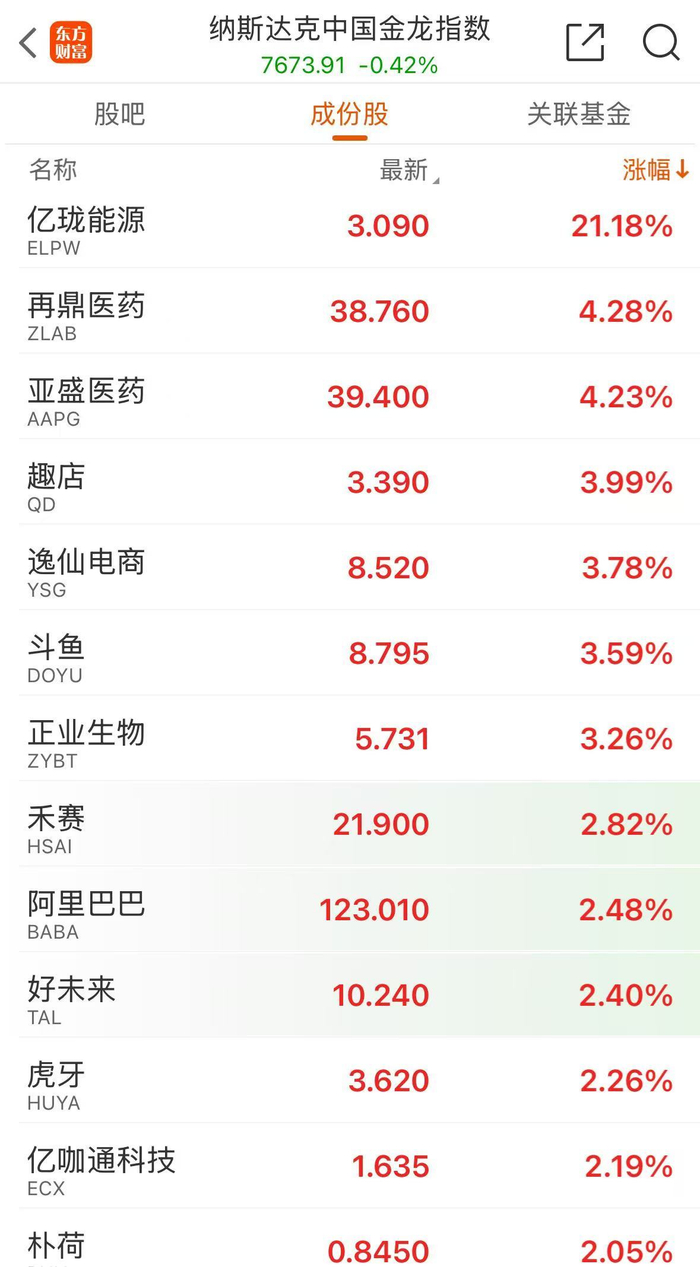Open the 好未来 TAL stock row

point(350,995)
